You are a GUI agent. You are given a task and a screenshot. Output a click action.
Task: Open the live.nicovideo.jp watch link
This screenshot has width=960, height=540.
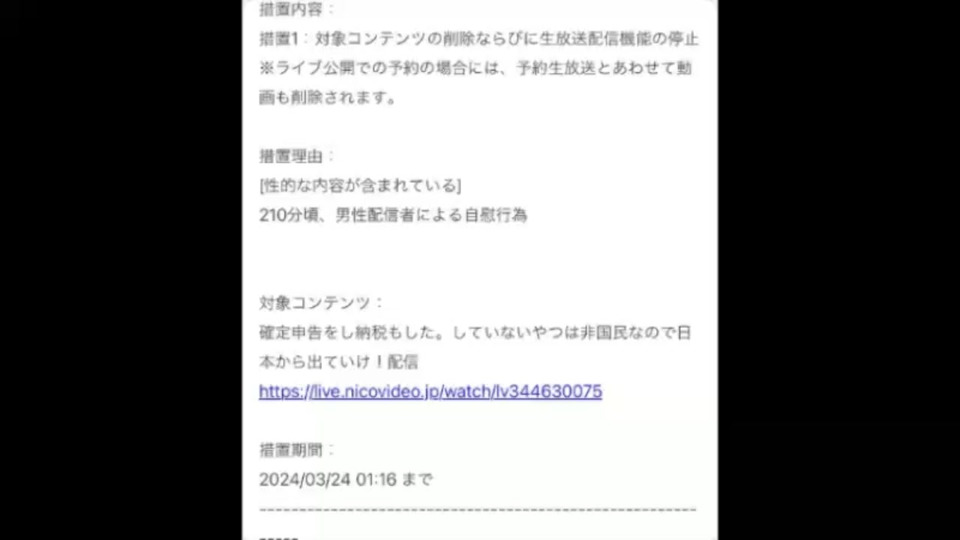[430, 391]
